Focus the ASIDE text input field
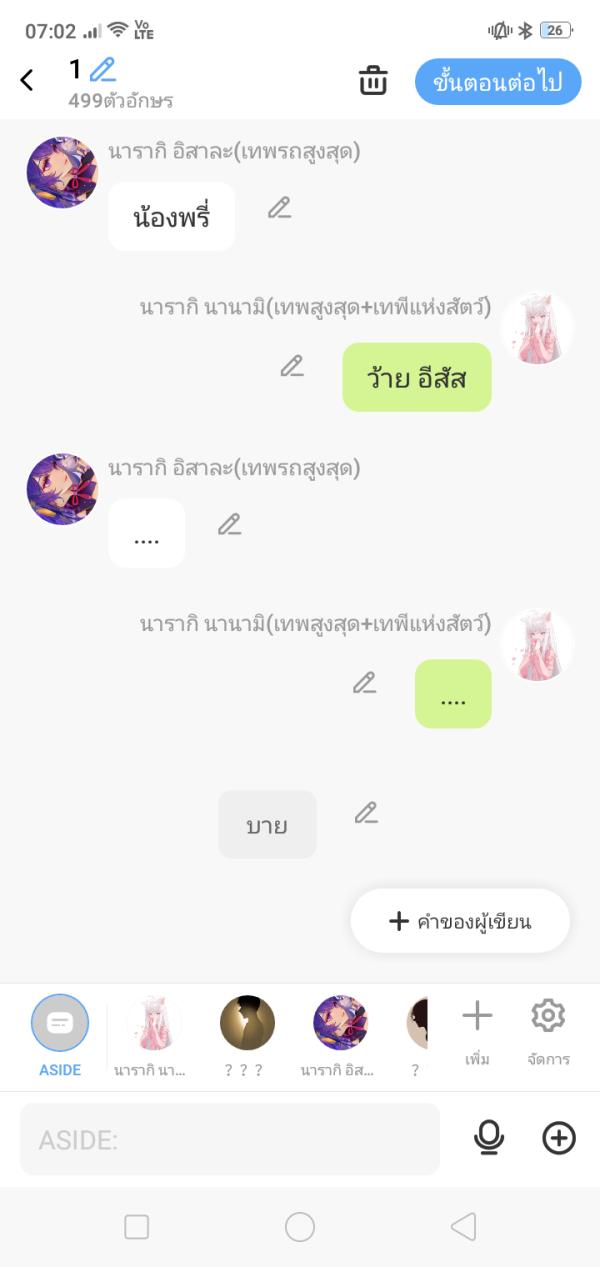Image resolution: width=600 pixels, height=1267 pixels. coord(230,1139)
